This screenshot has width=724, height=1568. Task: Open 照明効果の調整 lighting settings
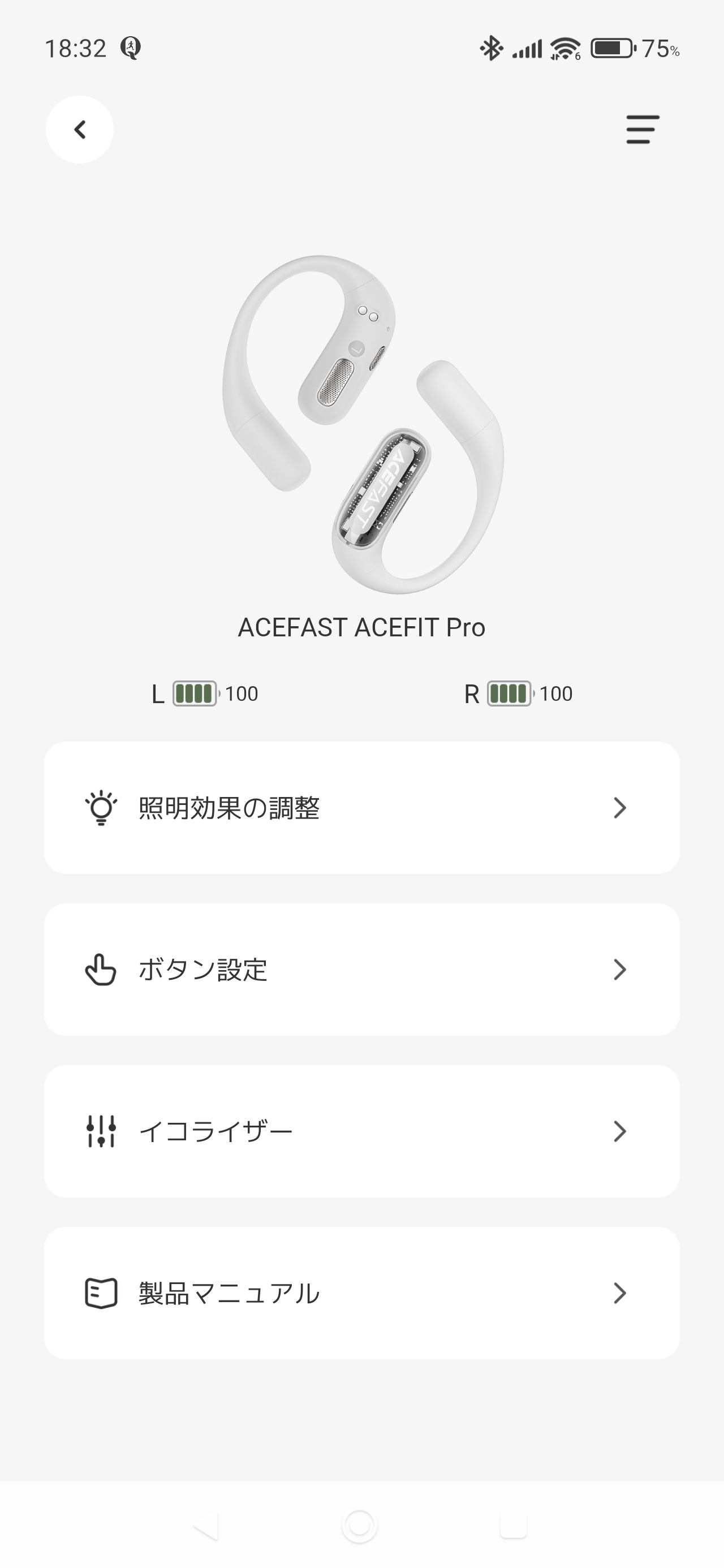pyautogui.click(x=361, y=808)
